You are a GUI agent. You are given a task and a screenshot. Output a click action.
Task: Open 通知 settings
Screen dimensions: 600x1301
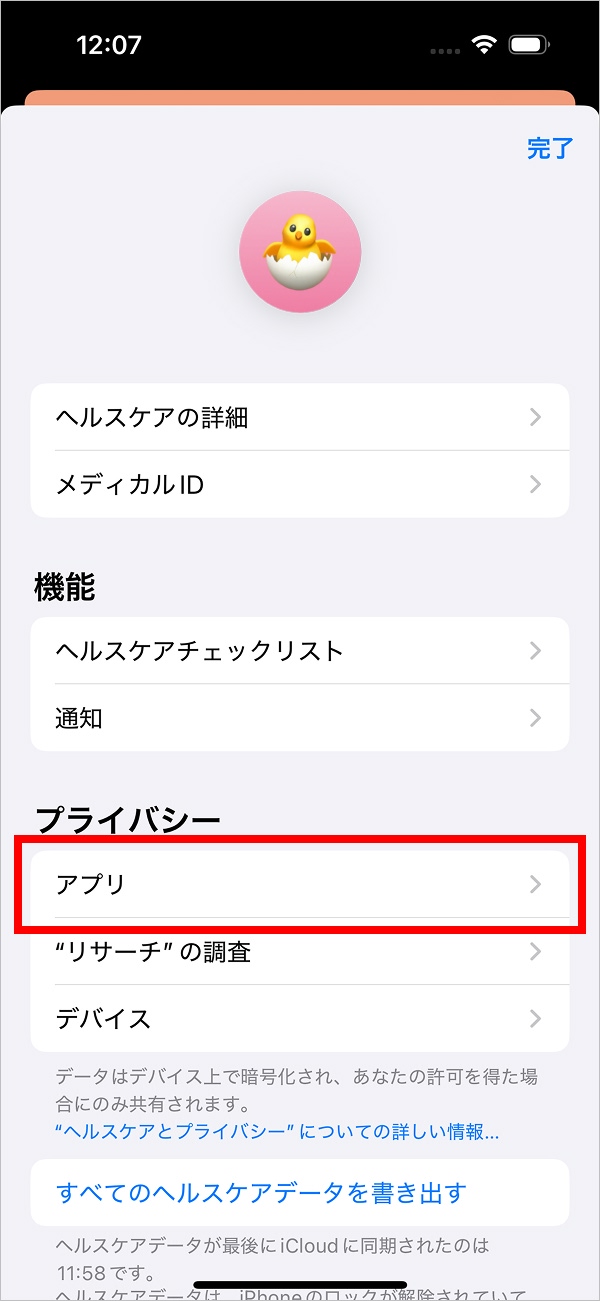point(300,718)
